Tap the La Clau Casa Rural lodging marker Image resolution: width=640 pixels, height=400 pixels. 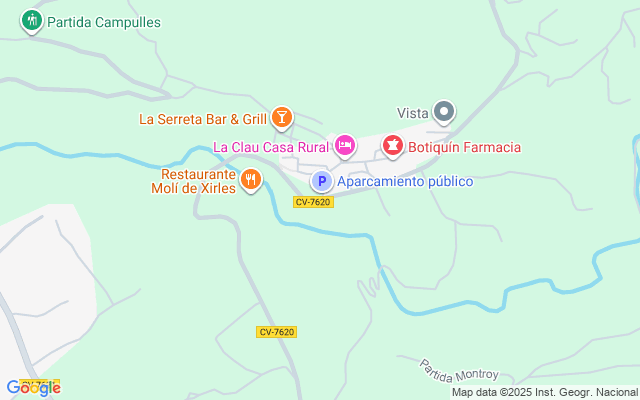coord(344,146)
